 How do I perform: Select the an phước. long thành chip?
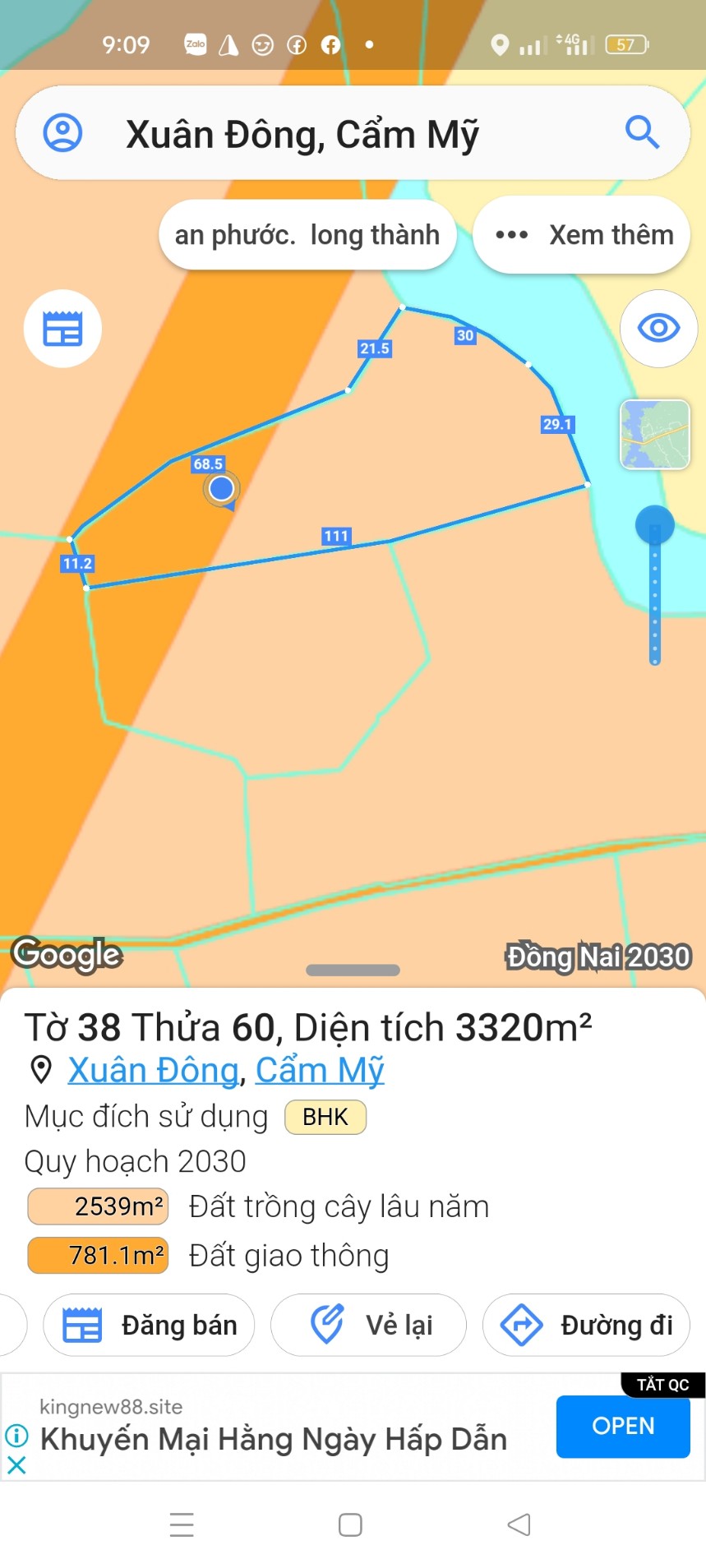click(x=307, y=235)
